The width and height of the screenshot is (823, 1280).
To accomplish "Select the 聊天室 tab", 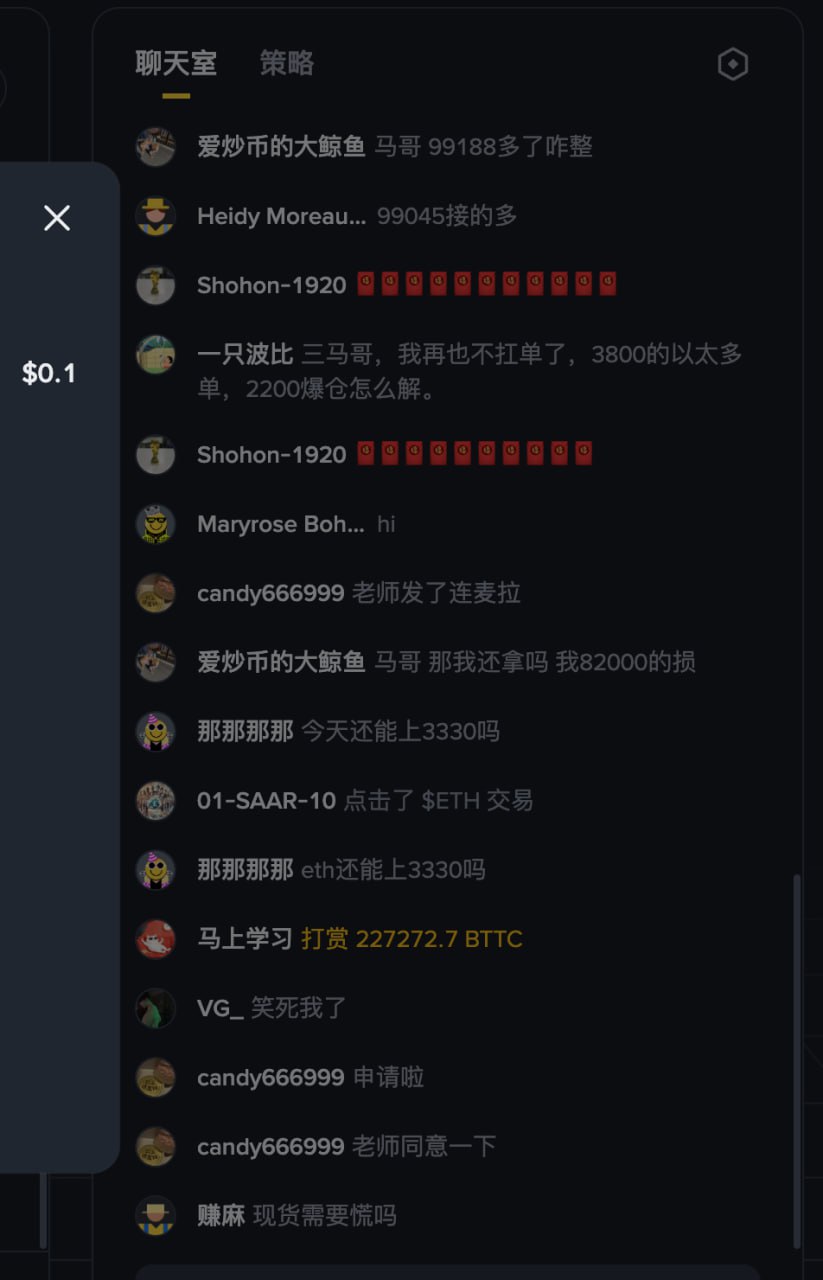I will [176, 63].
